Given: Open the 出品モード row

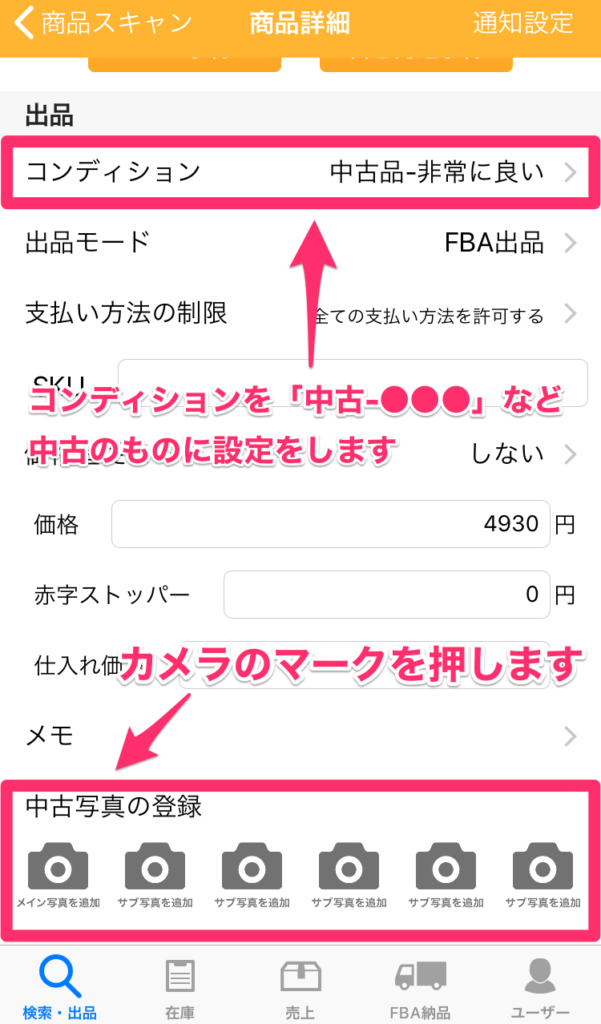Looking at the screenshot, I should tap(300, 242).
